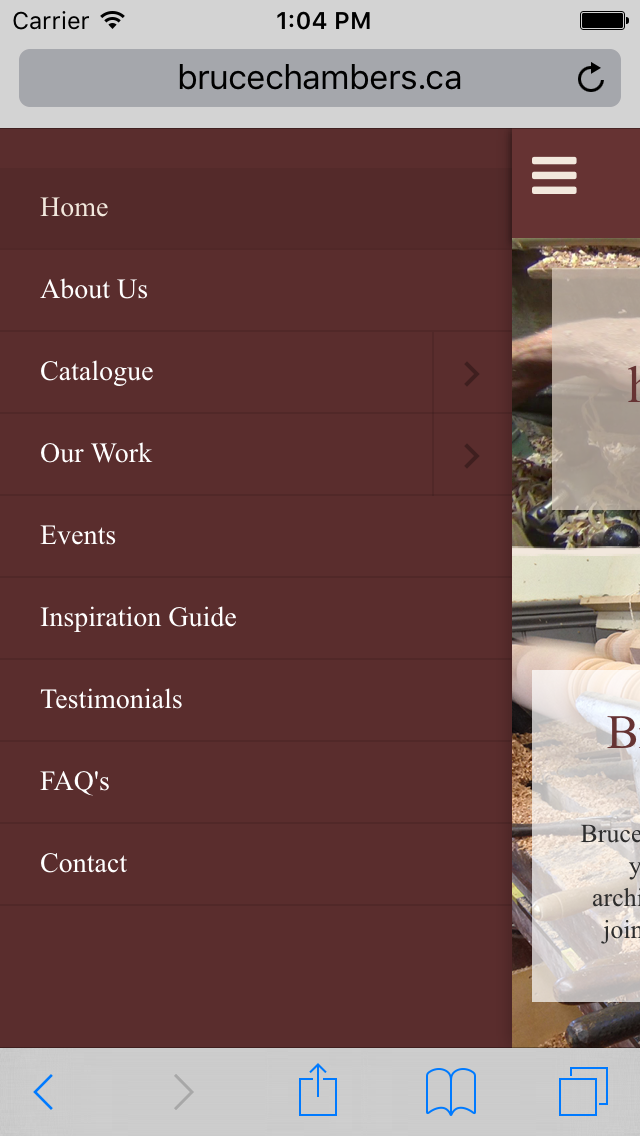Show open Safari tabs
Viewport: 640px width, 1136px height.
(583, 1091)
